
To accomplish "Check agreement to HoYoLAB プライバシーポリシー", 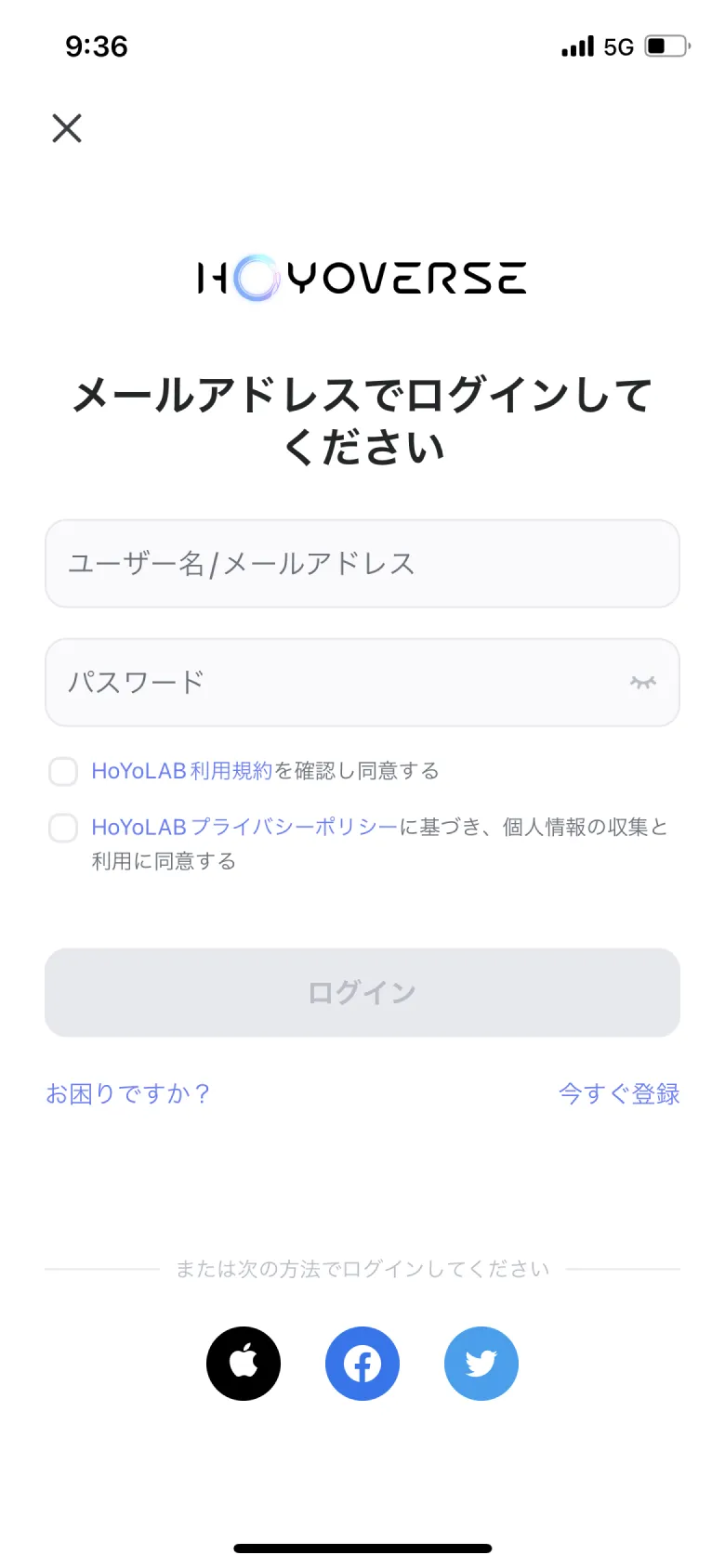I will coord(63,827).
